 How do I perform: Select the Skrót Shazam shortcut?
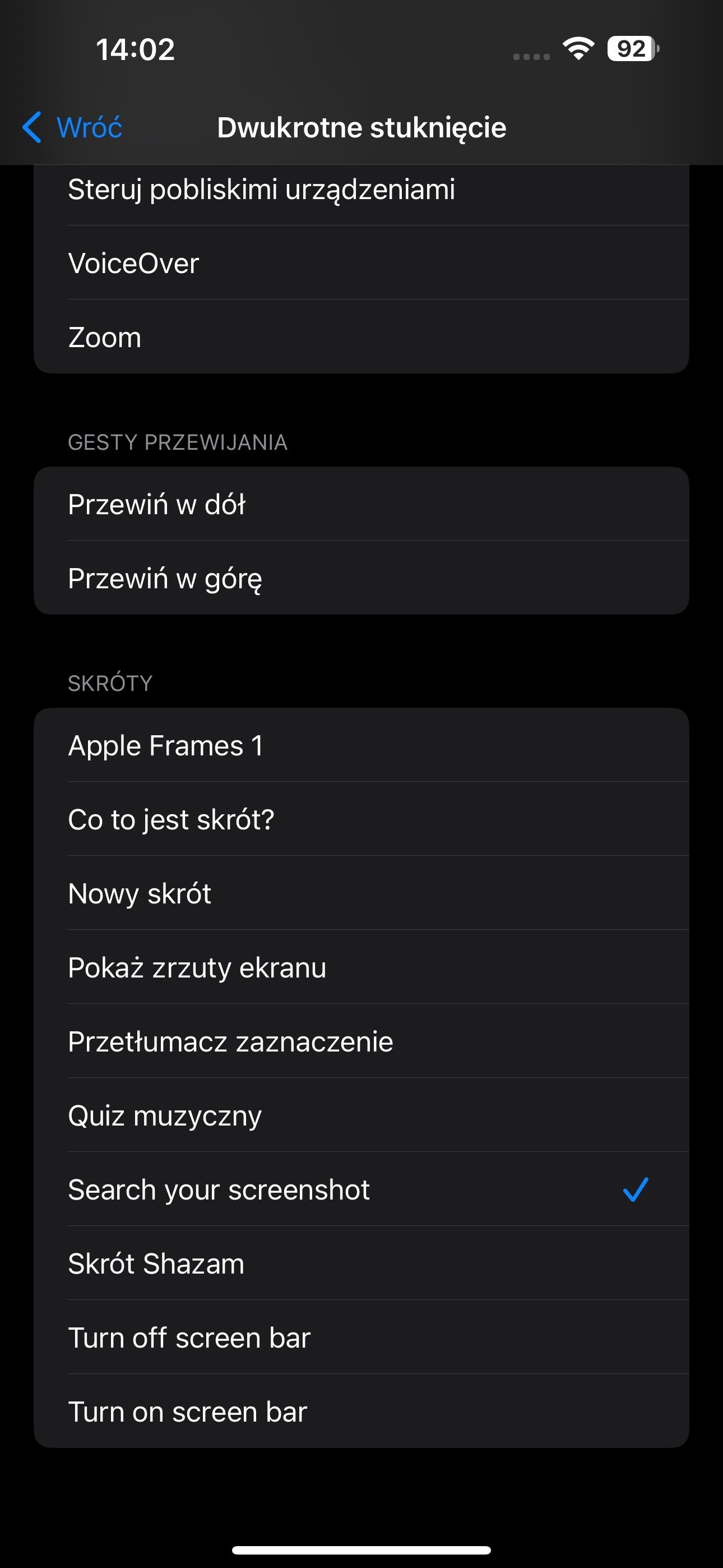(x=361, y=1263)
